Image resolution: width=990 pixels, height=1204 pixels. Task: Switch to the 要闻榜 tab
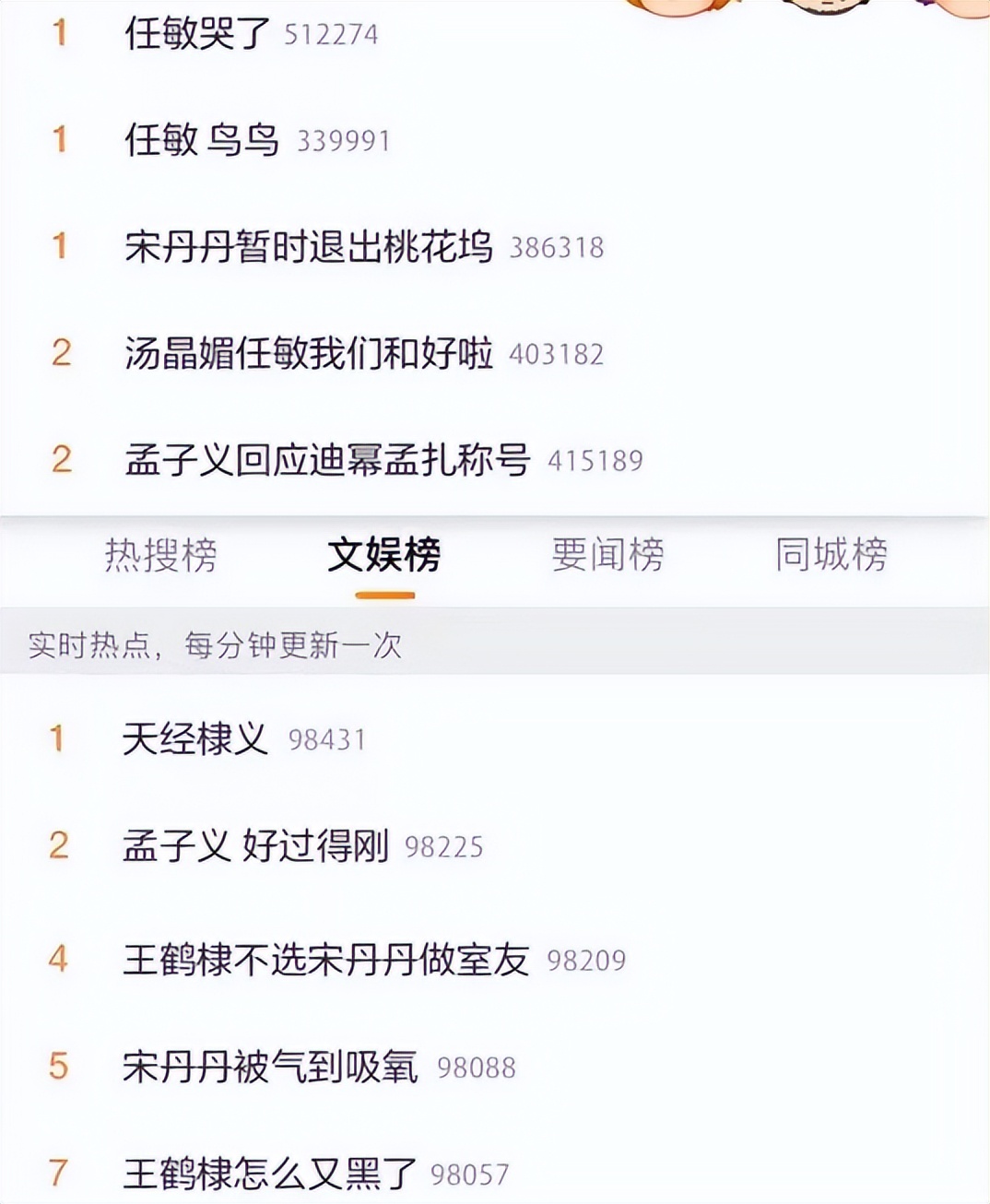pyautogui.click(x=608, y=554)
